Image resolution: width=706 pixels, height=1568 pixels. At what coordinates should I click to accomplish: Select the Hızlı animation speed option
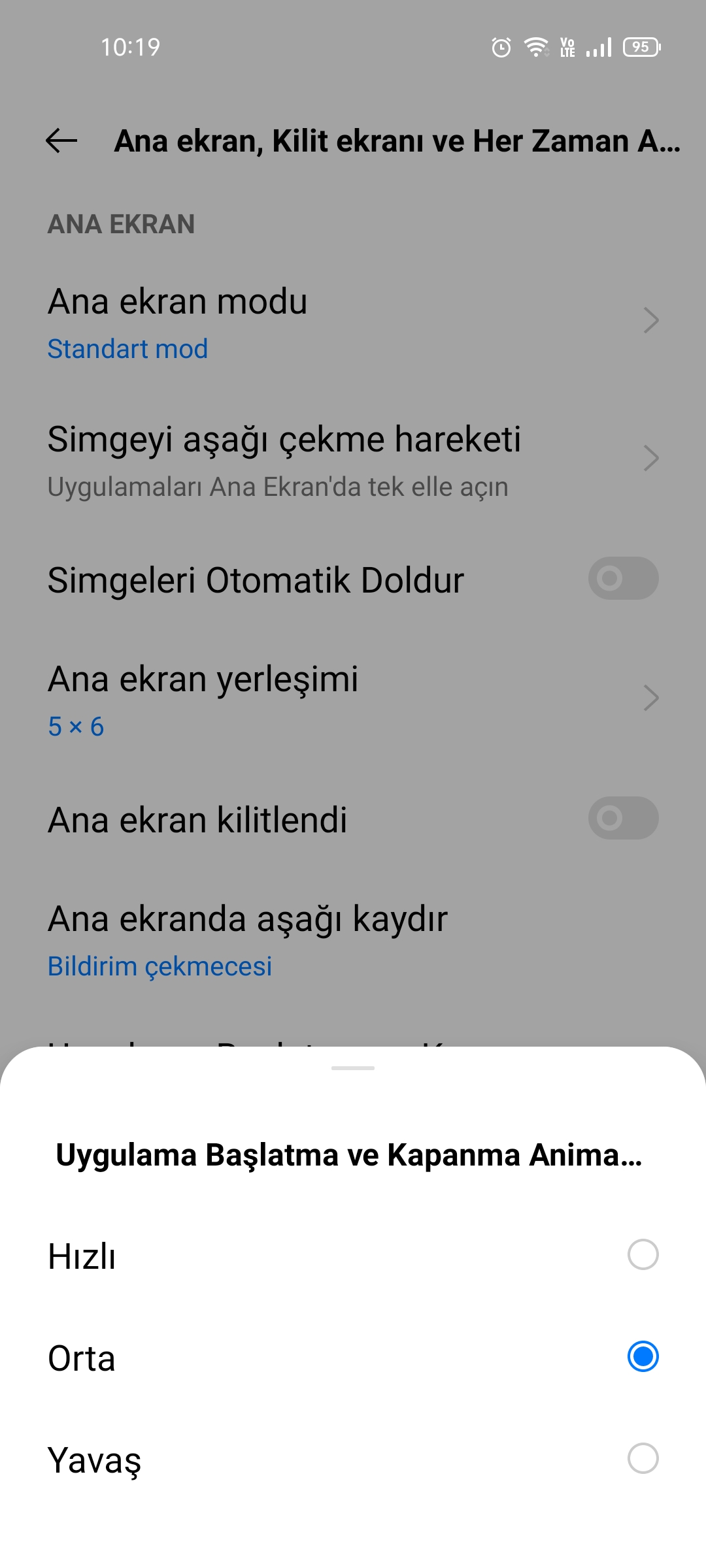point(353,1255)
